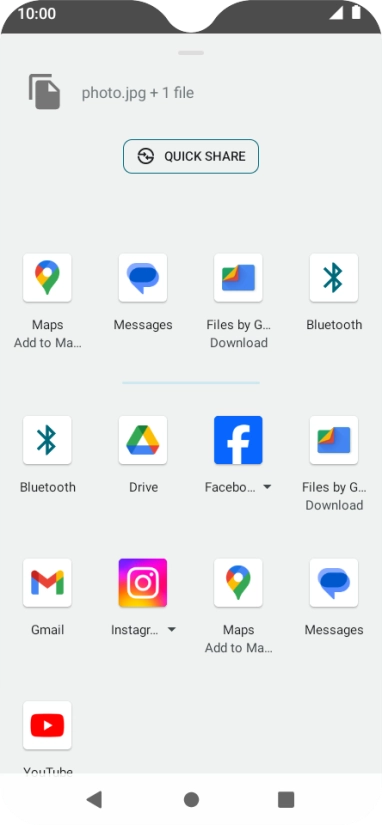Tap the Quick Share button
The height and width of the screenshot is (825, 382).
coord(191,156)
